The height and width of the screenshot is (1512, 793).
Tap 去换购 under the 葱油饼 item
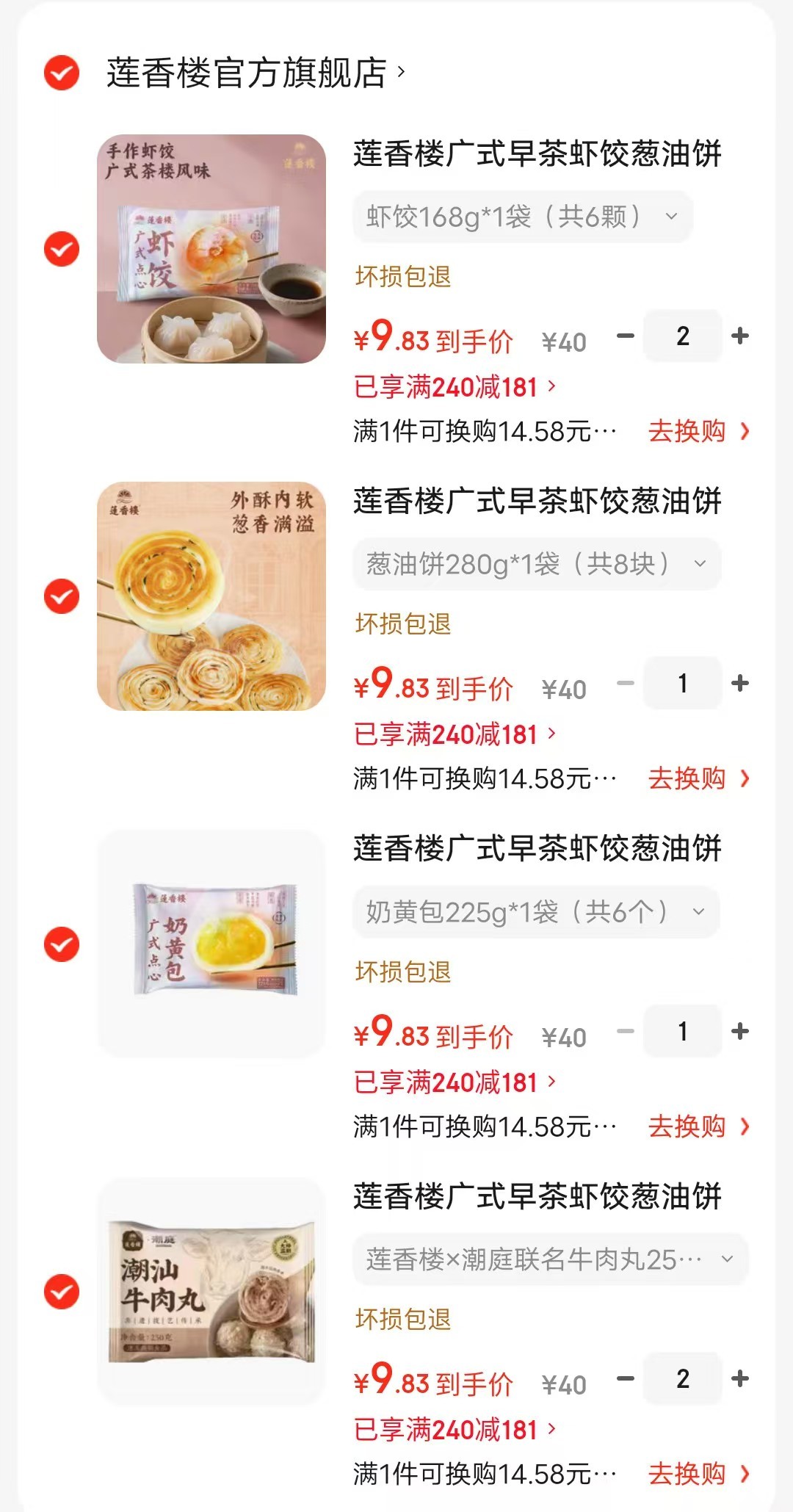coord(698,779)
